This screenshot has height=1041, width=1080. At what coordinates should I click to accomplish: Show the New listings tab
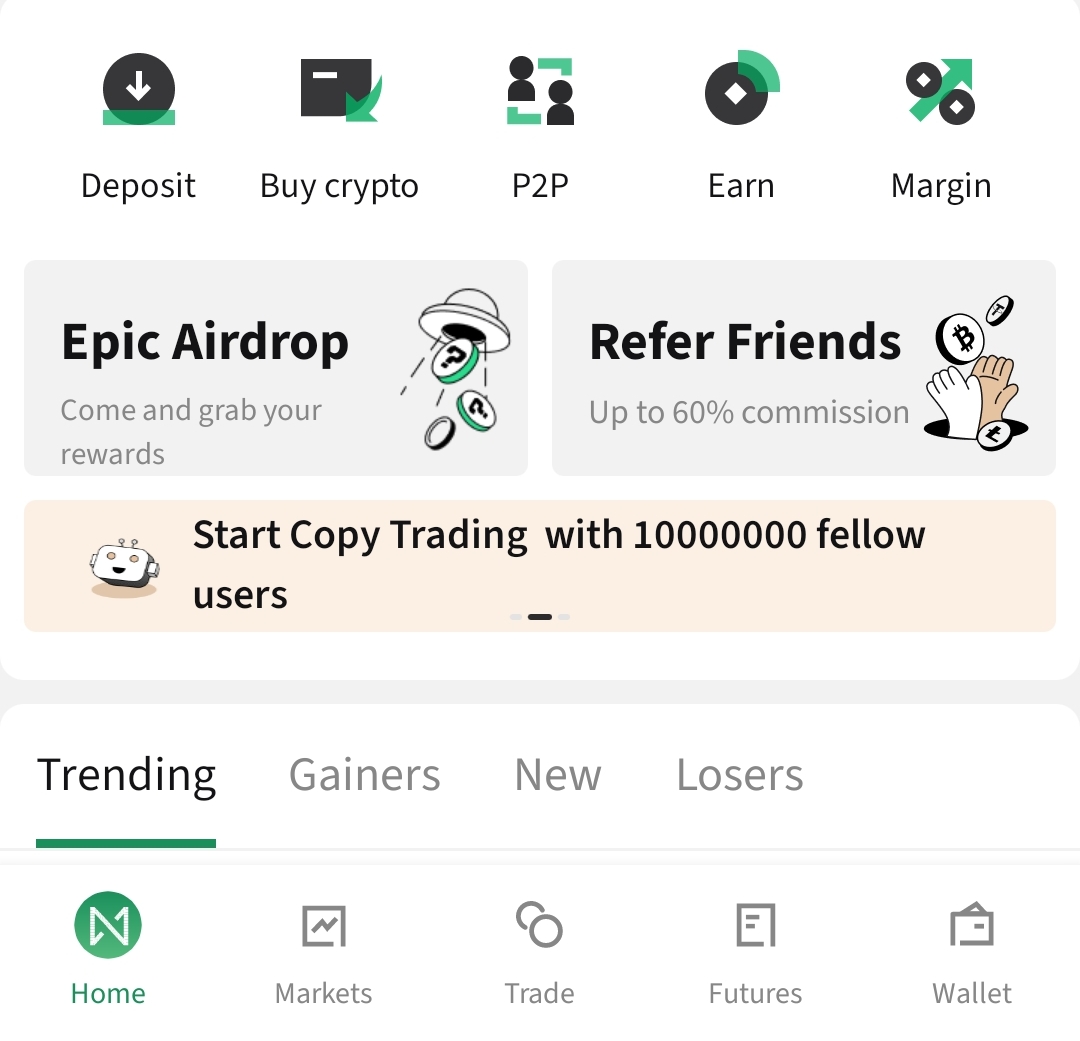click(x=557, y=775)
